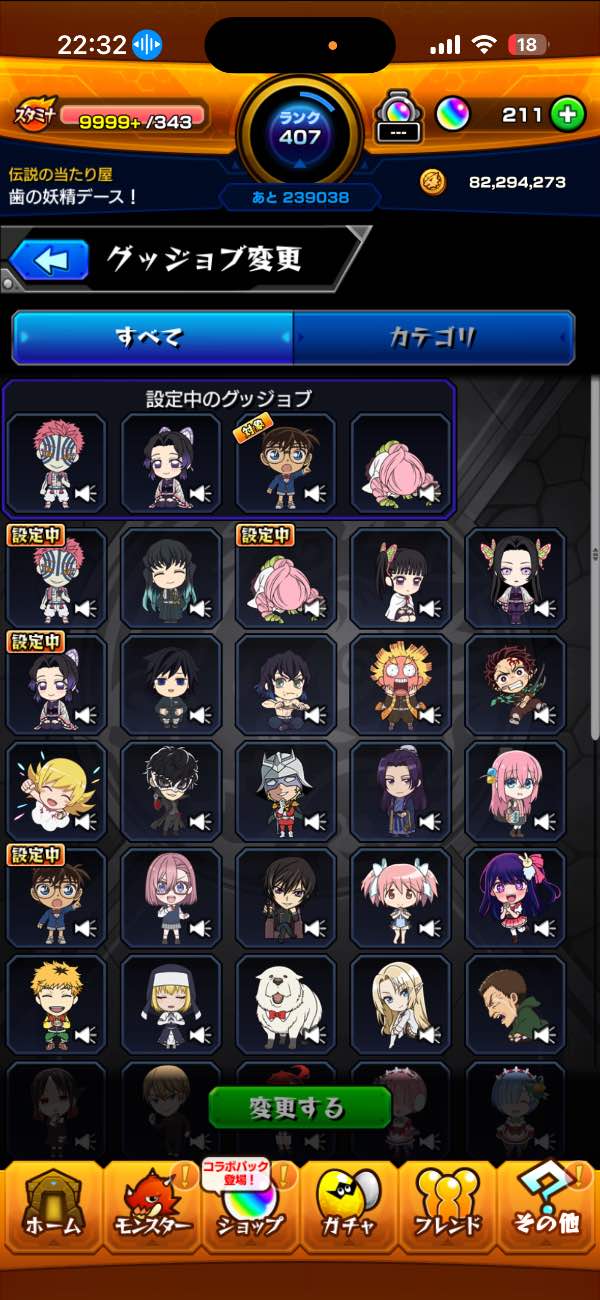The image size is (600, 1300).
Task: Switch to the カテゴリ tab
Action: (x=433, y=338)
